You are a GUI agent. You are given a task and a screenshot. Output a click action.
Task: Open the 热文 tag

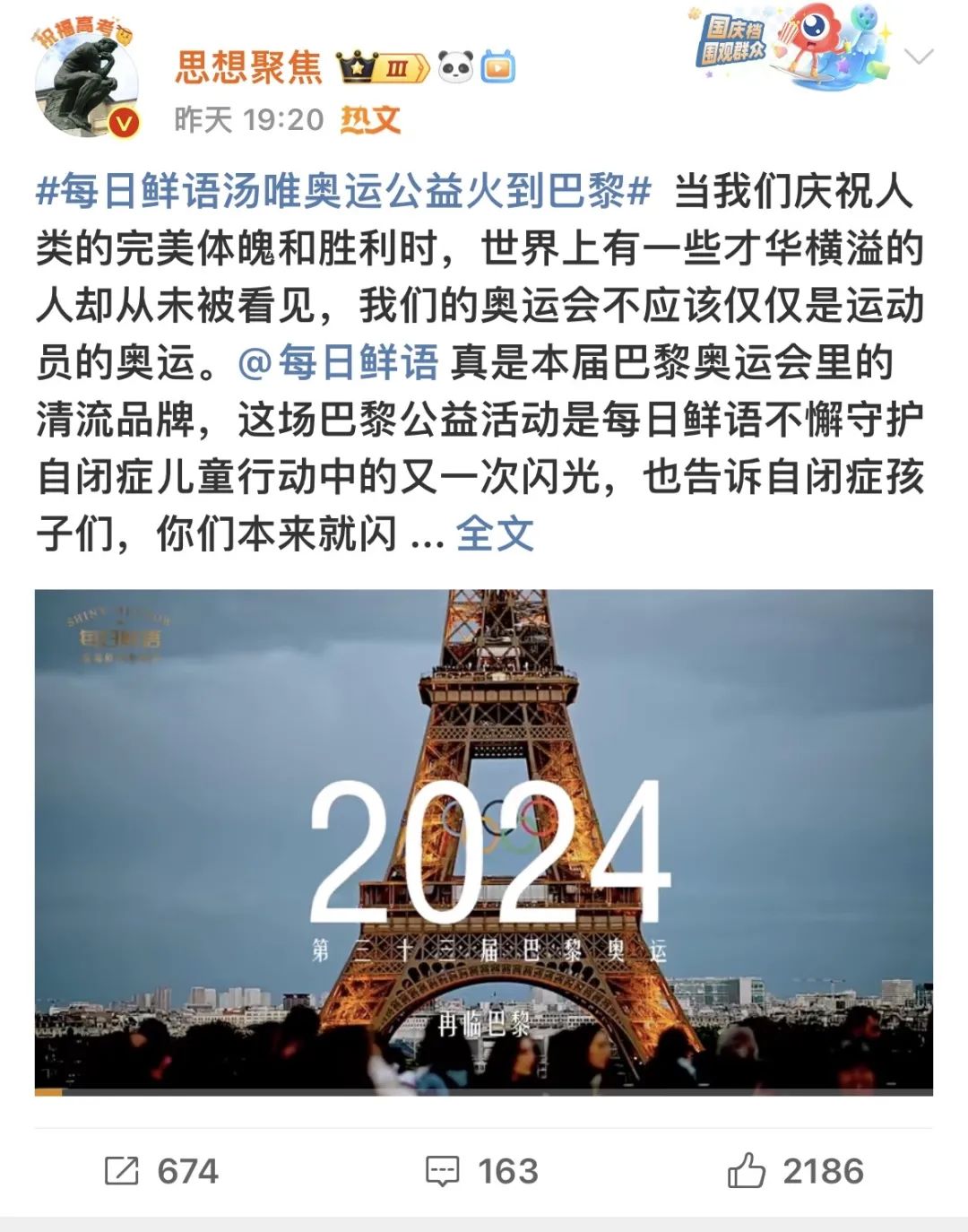click(x=370, y=119)
